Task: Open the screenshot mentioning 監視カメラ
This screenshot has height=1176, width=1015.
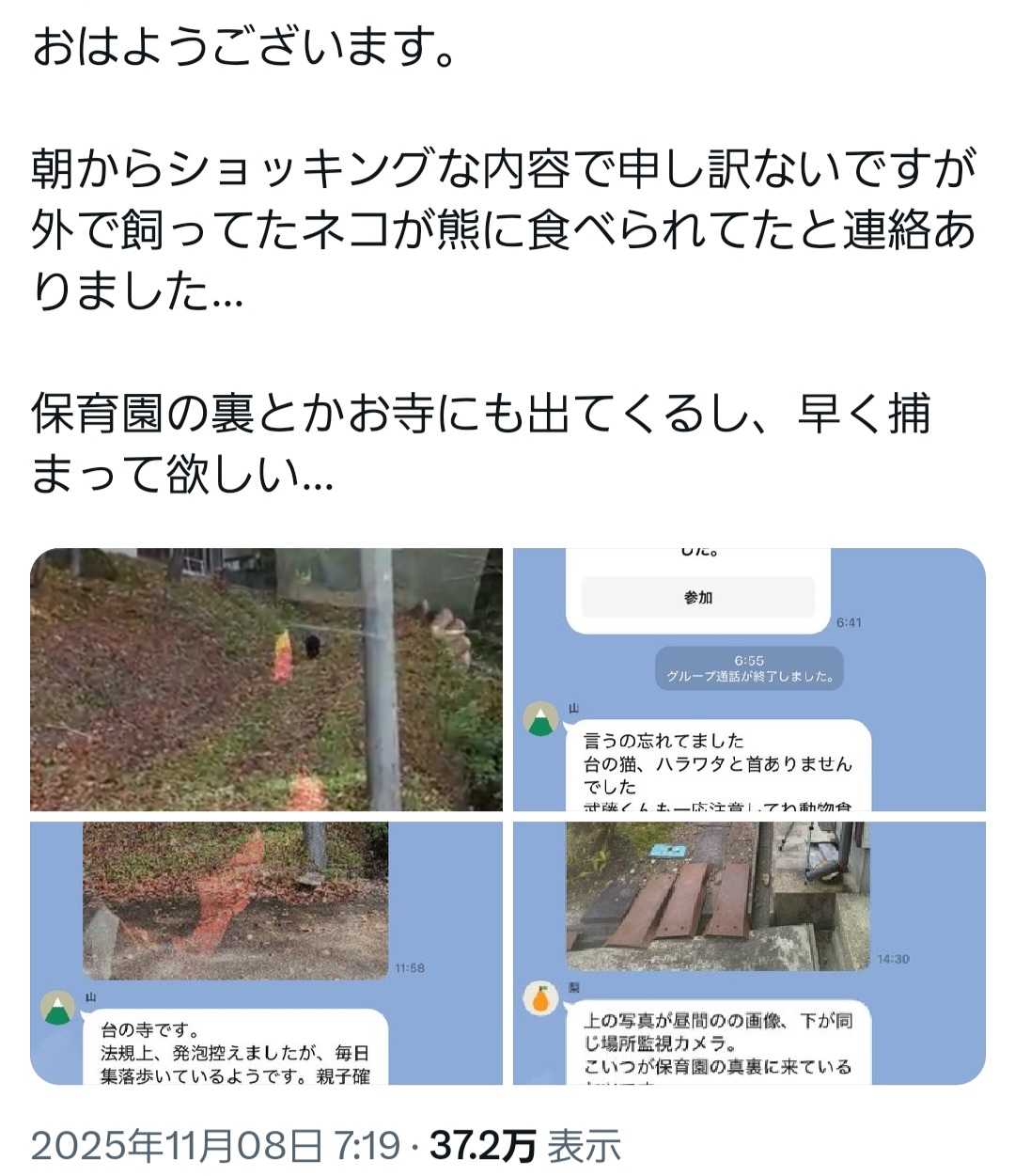Action: (x=749, y=952)
